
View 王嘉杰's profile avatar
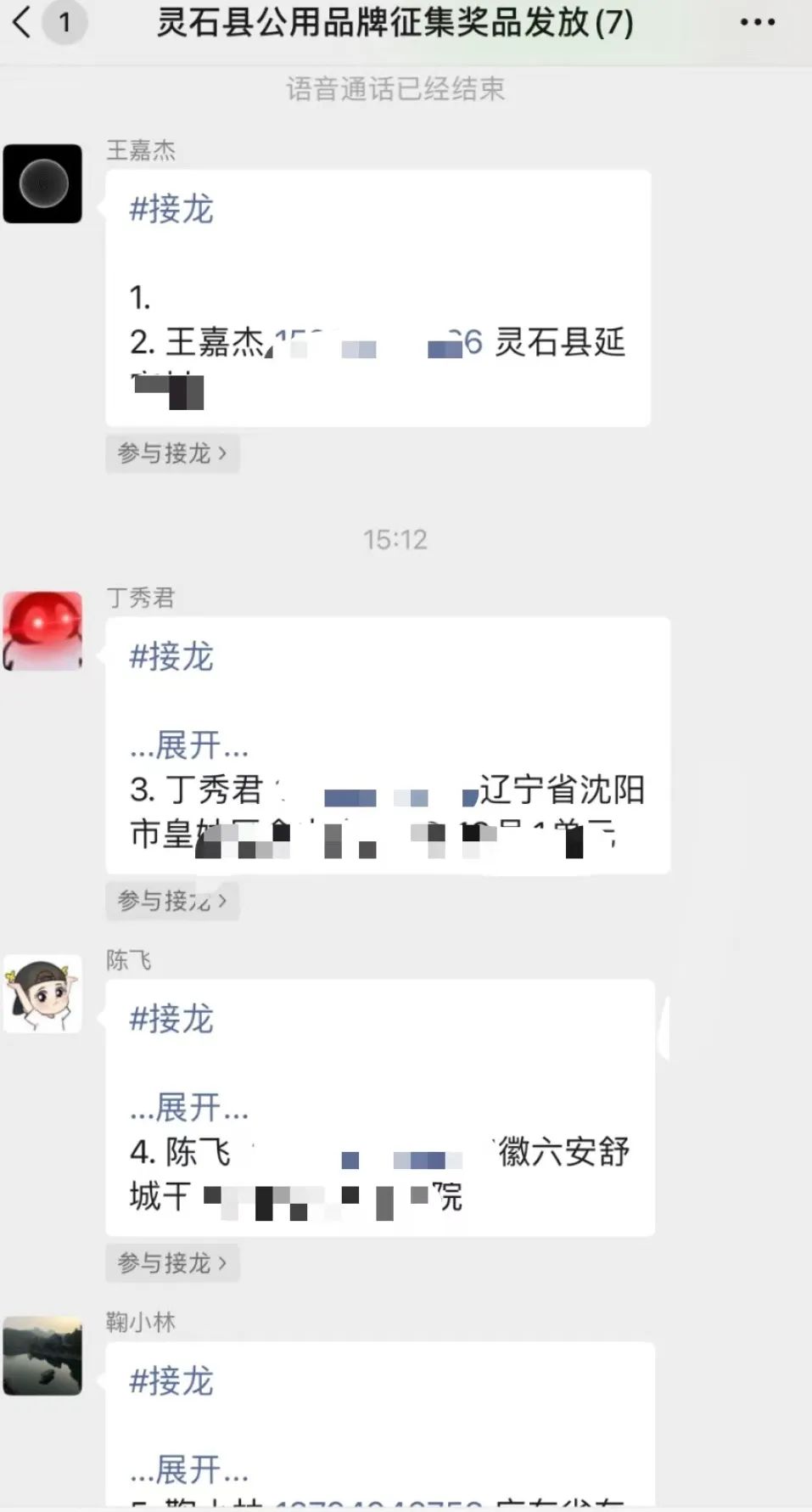(x=42, y=183)
